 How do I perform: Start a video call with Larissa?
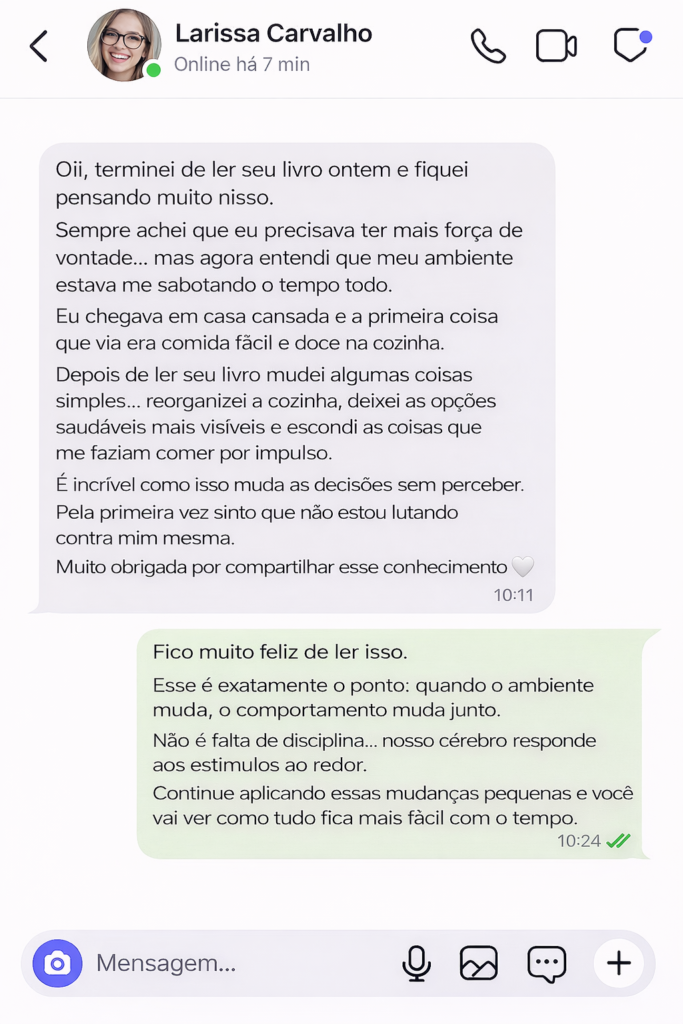click(x=556, y=46)
